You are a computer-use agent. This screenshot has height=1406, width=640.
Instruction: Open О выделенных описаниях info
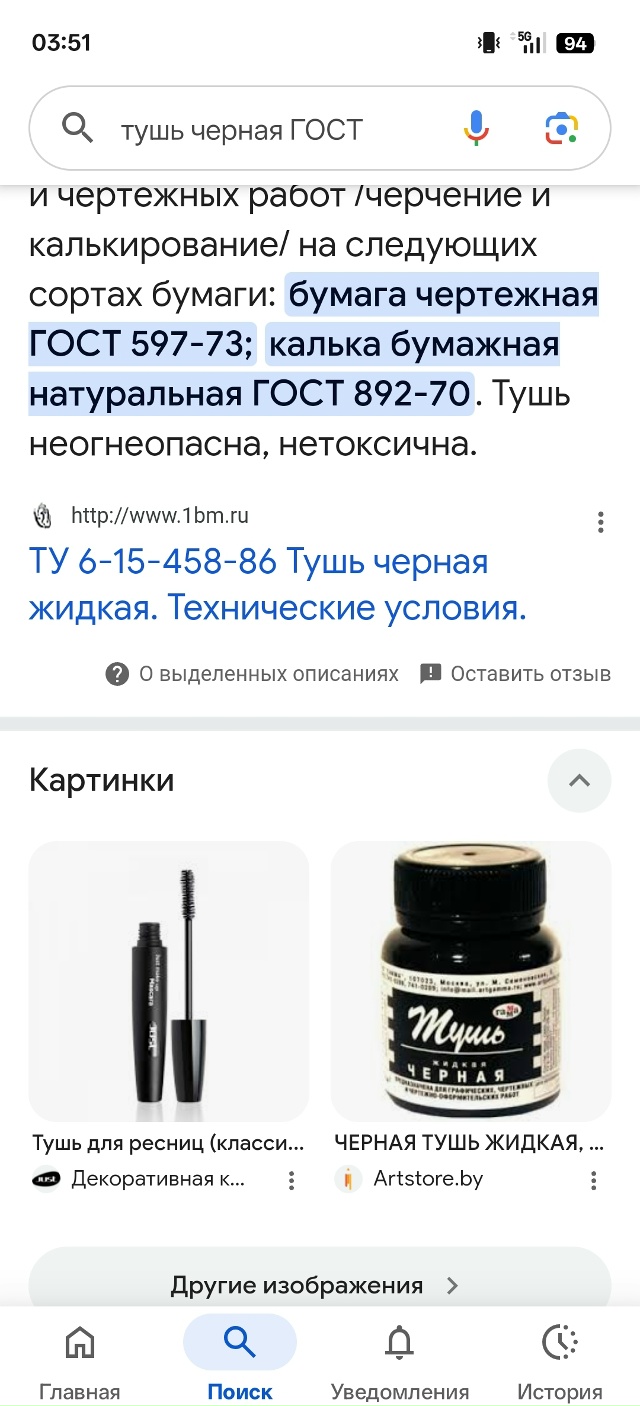[252, 674]
